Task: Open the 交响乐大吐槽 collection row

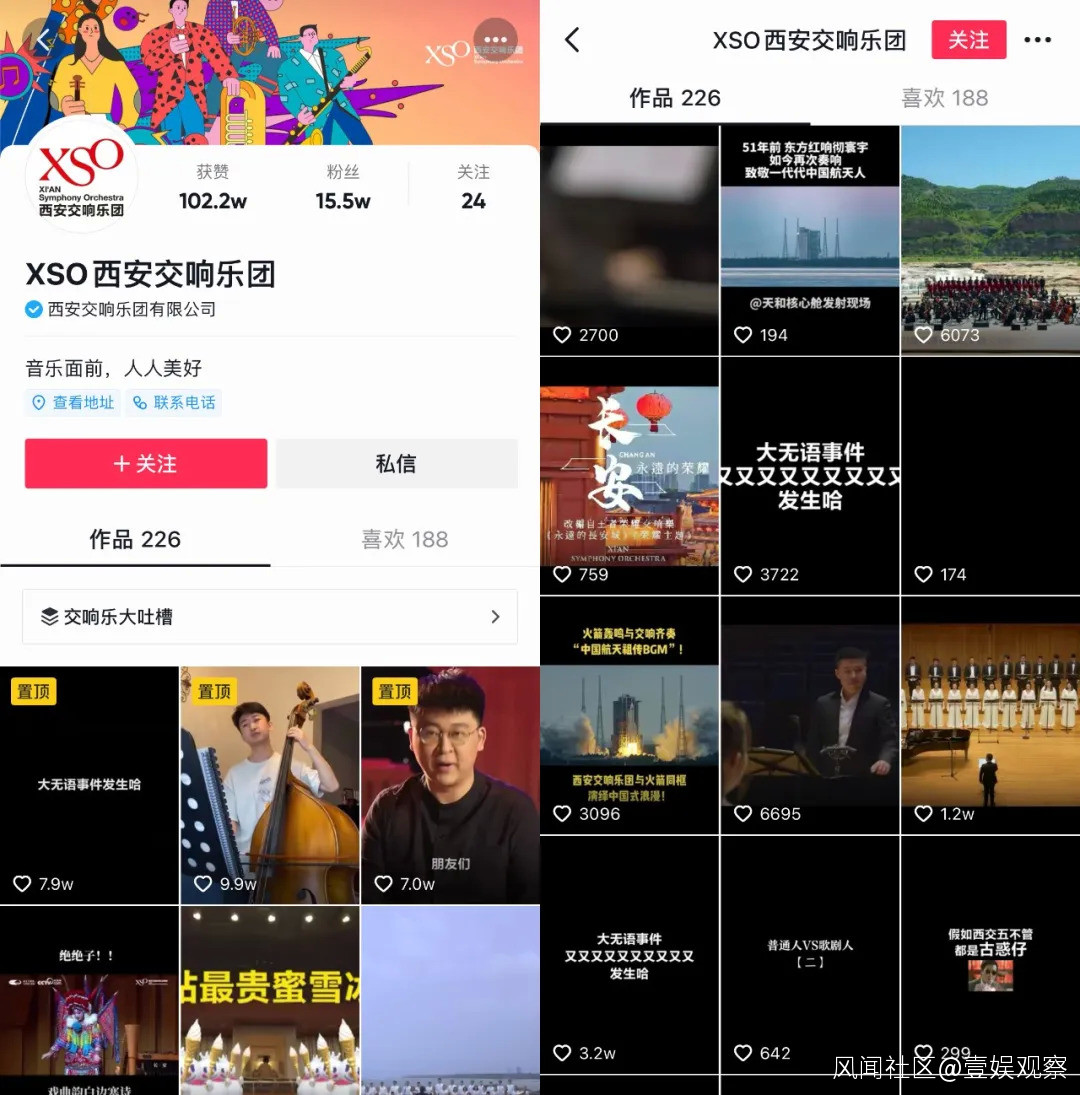Action: click(270, 617)
